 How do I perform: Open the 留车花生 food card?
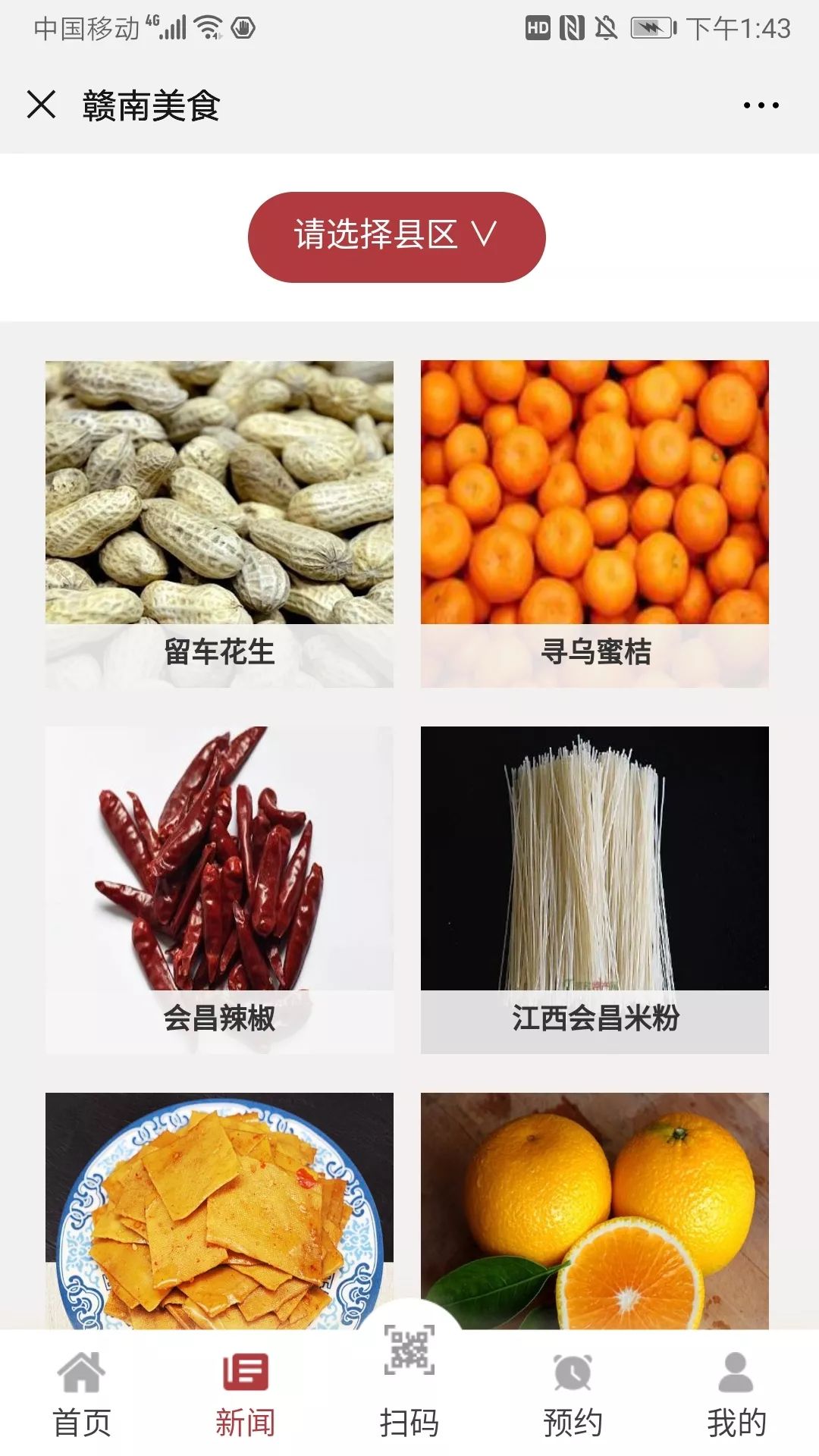(x=219, y=523)
